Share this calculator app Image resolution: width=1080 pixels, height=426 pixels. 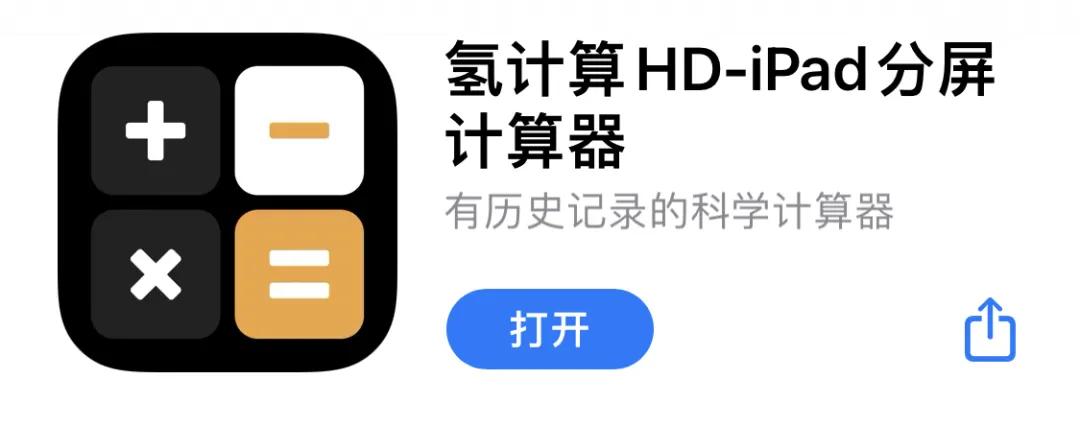coord(989,329)
